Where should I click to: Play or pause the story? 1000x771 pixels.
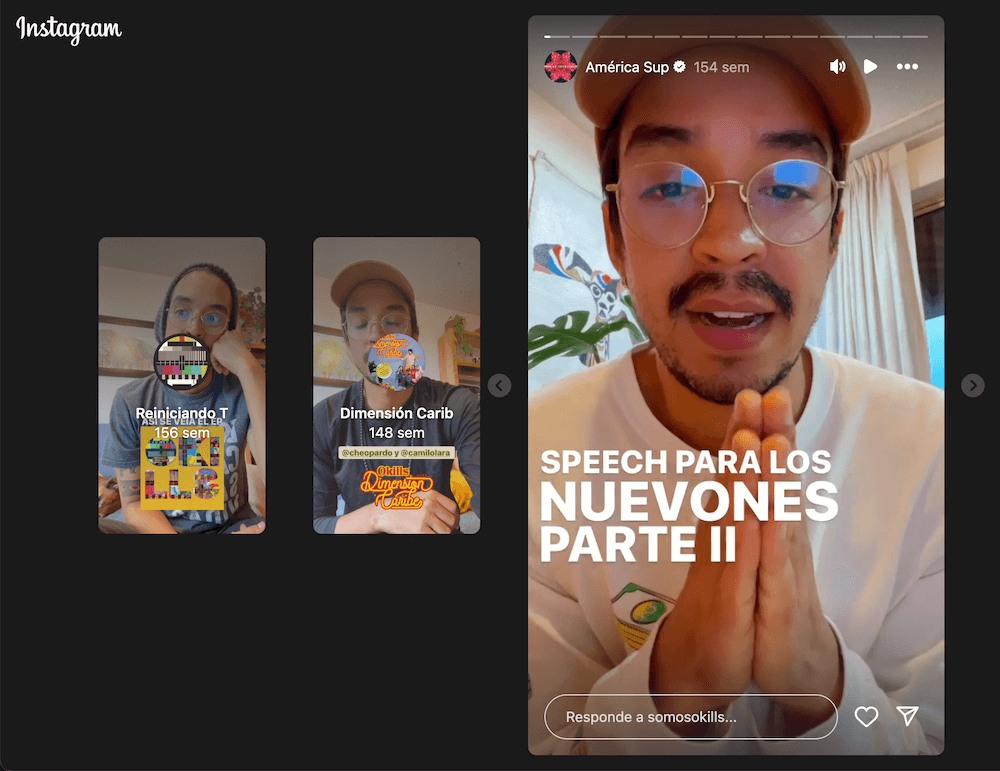click(870, 67)
